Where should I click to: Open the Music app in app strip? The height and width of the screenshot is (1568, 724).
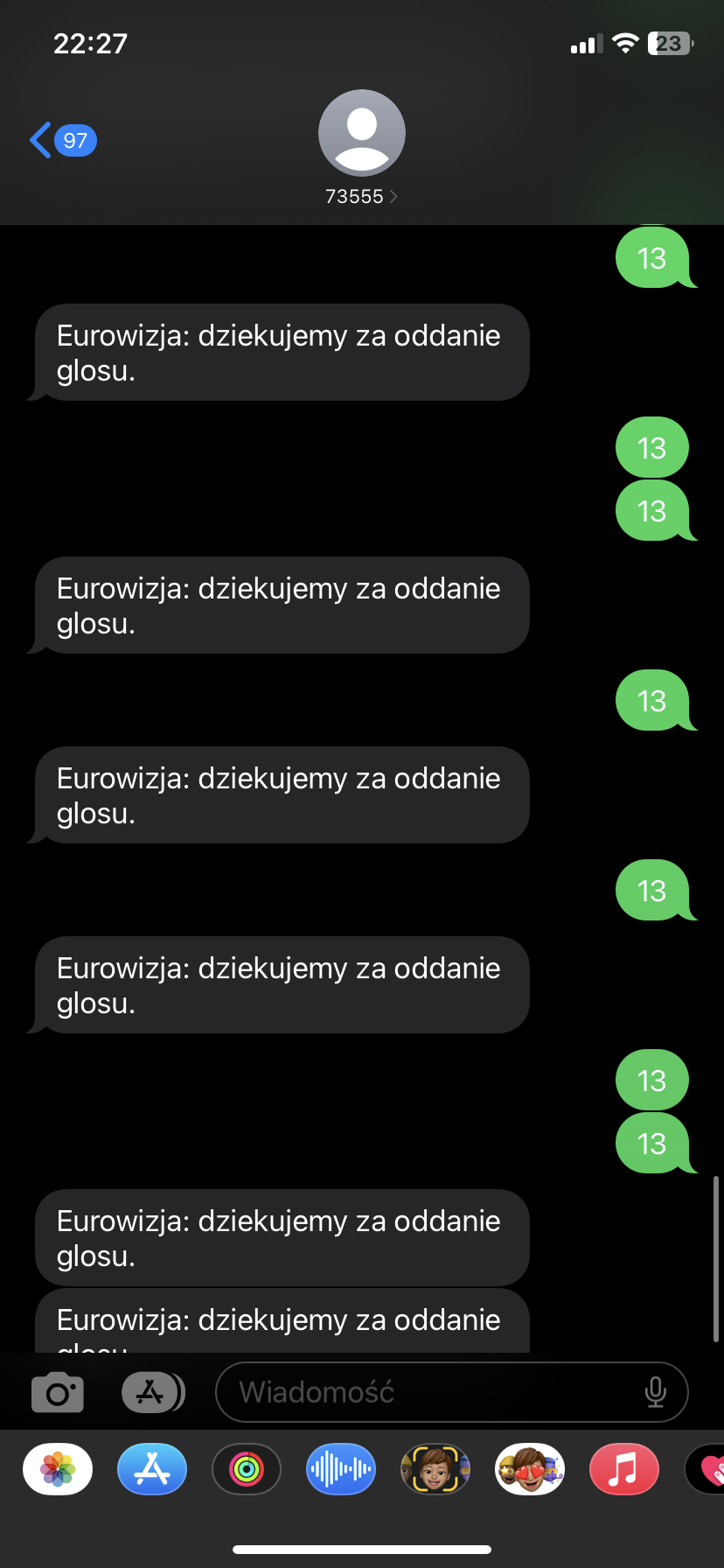coord(623,1469)
